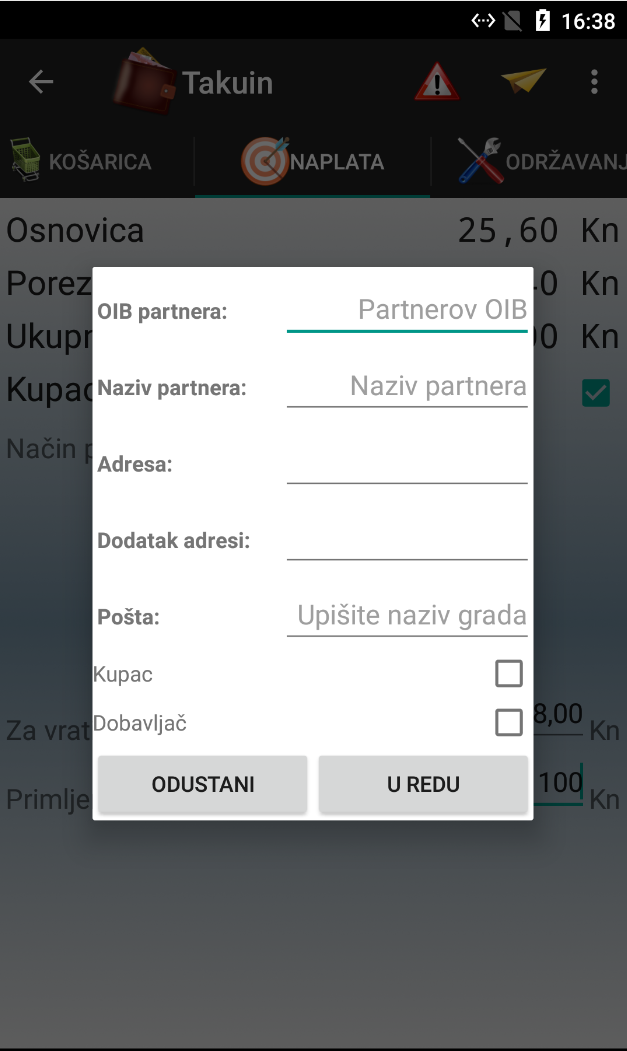
Task: Tap the Naziv partnera input field
Action: point(407,386)
